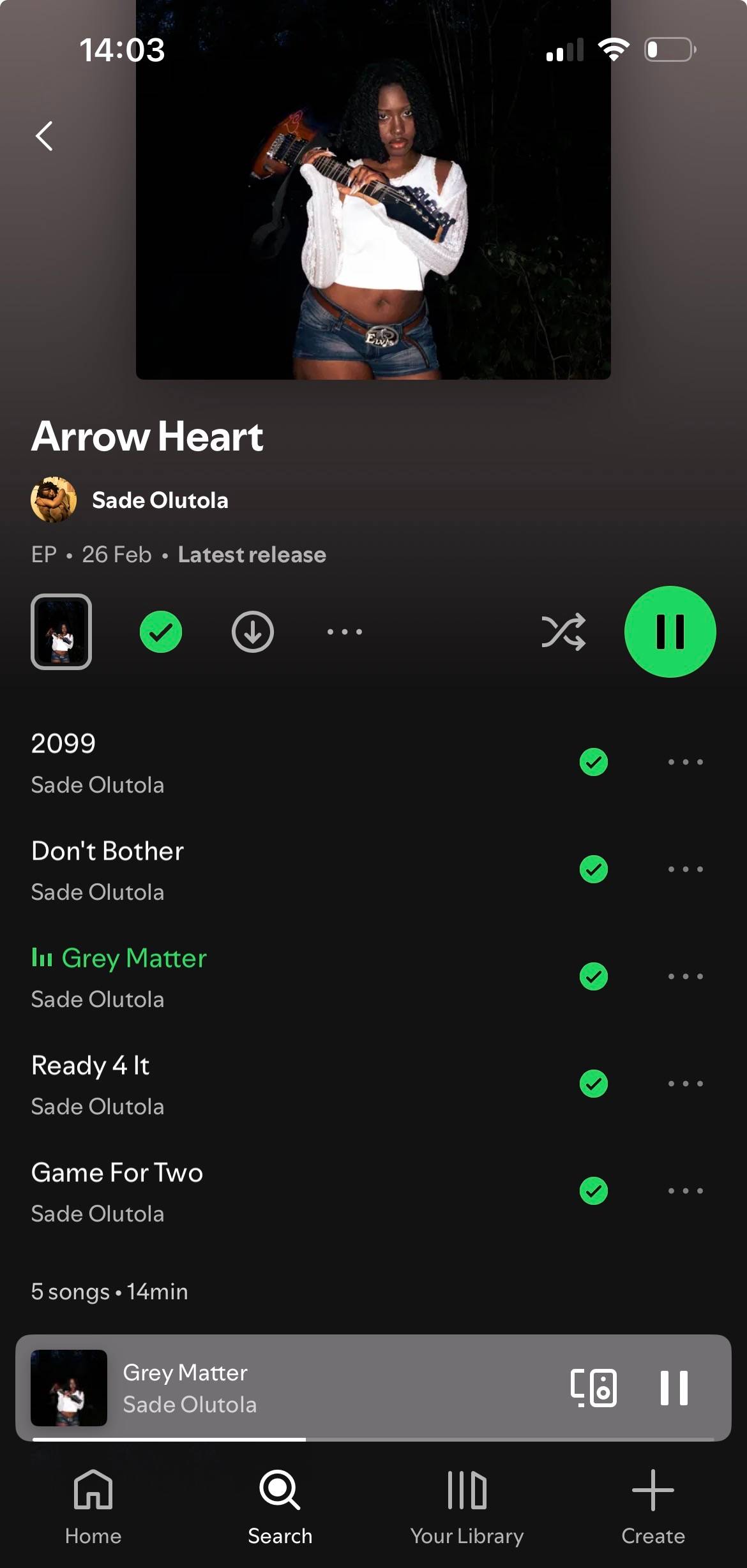
Task: Pause playback with the big green button
Action: tap(670, 632)
